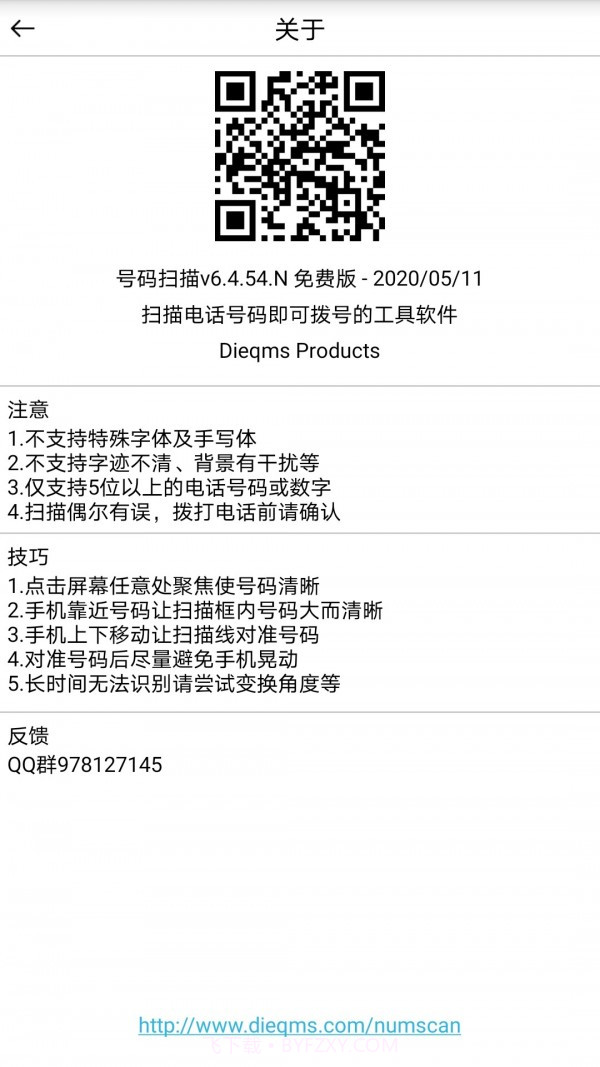This screenshot has width=600, height=1067.
Task: Open the dieqms.com/numscan website link
Action: 299,1025
